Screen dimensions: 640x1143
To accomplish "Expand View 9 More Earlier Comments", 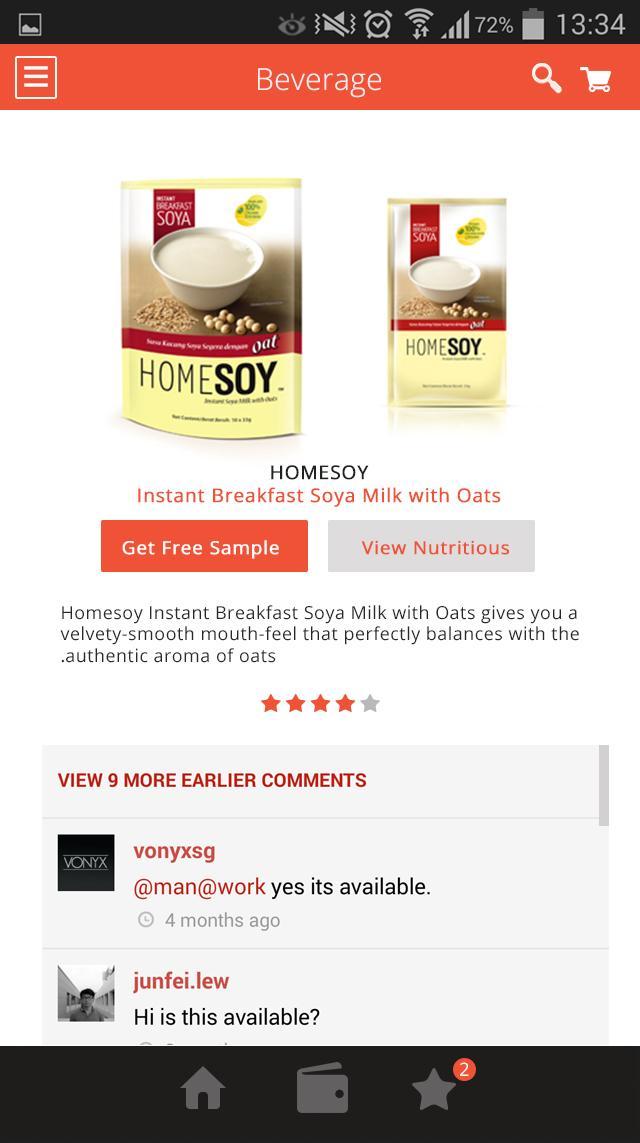I will (212, 780).
